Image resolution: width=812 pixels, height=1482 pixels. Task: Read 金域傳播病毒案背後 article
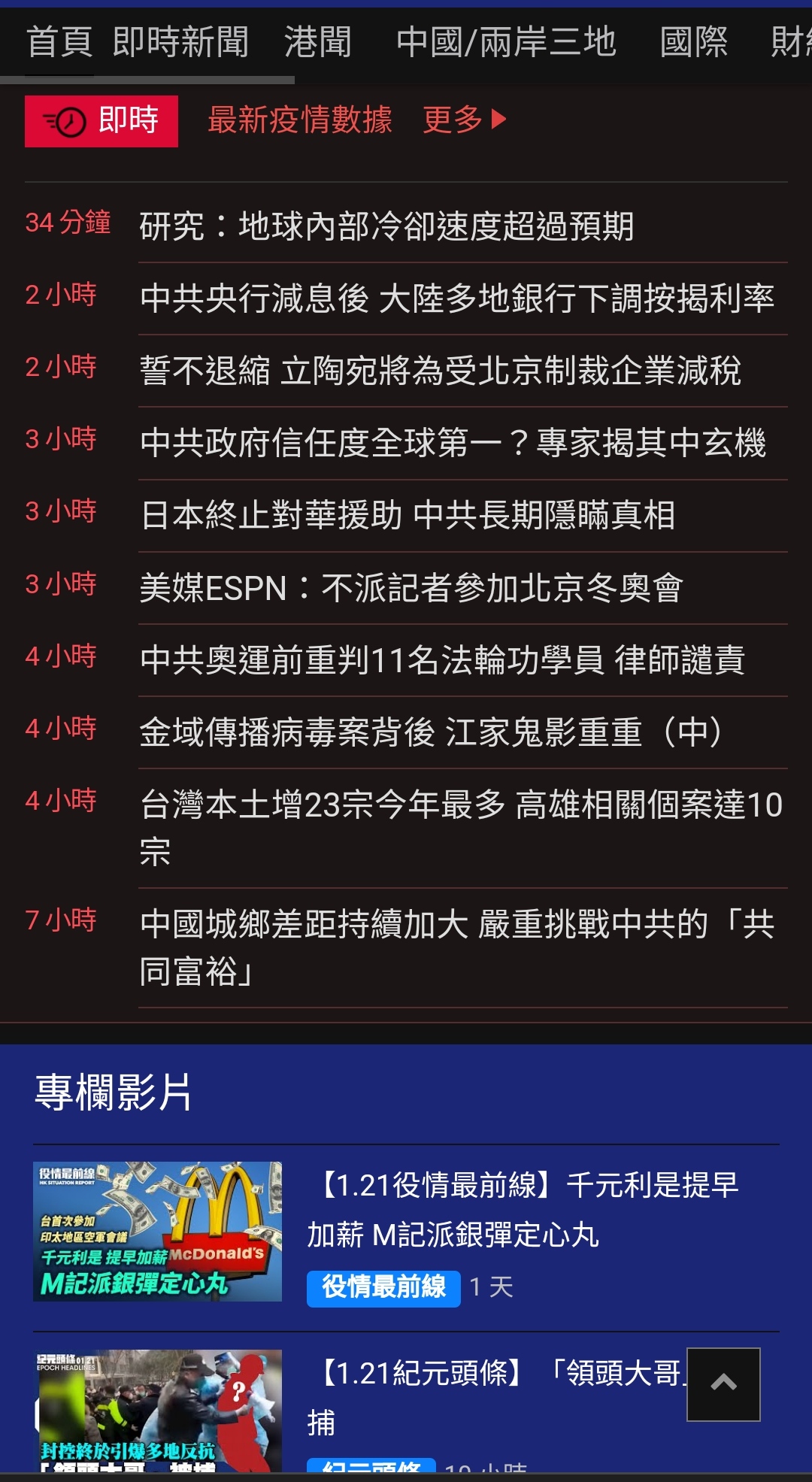click(430, 732)
